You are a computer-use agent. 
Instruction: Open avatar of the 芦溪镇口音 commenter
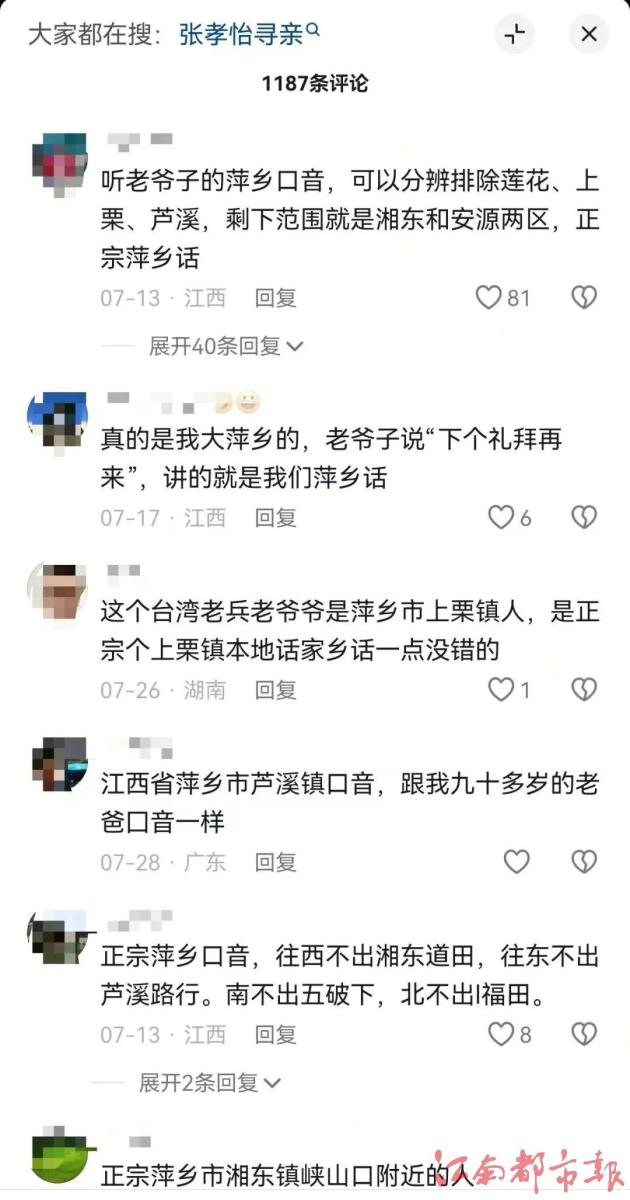pos(59,765)
